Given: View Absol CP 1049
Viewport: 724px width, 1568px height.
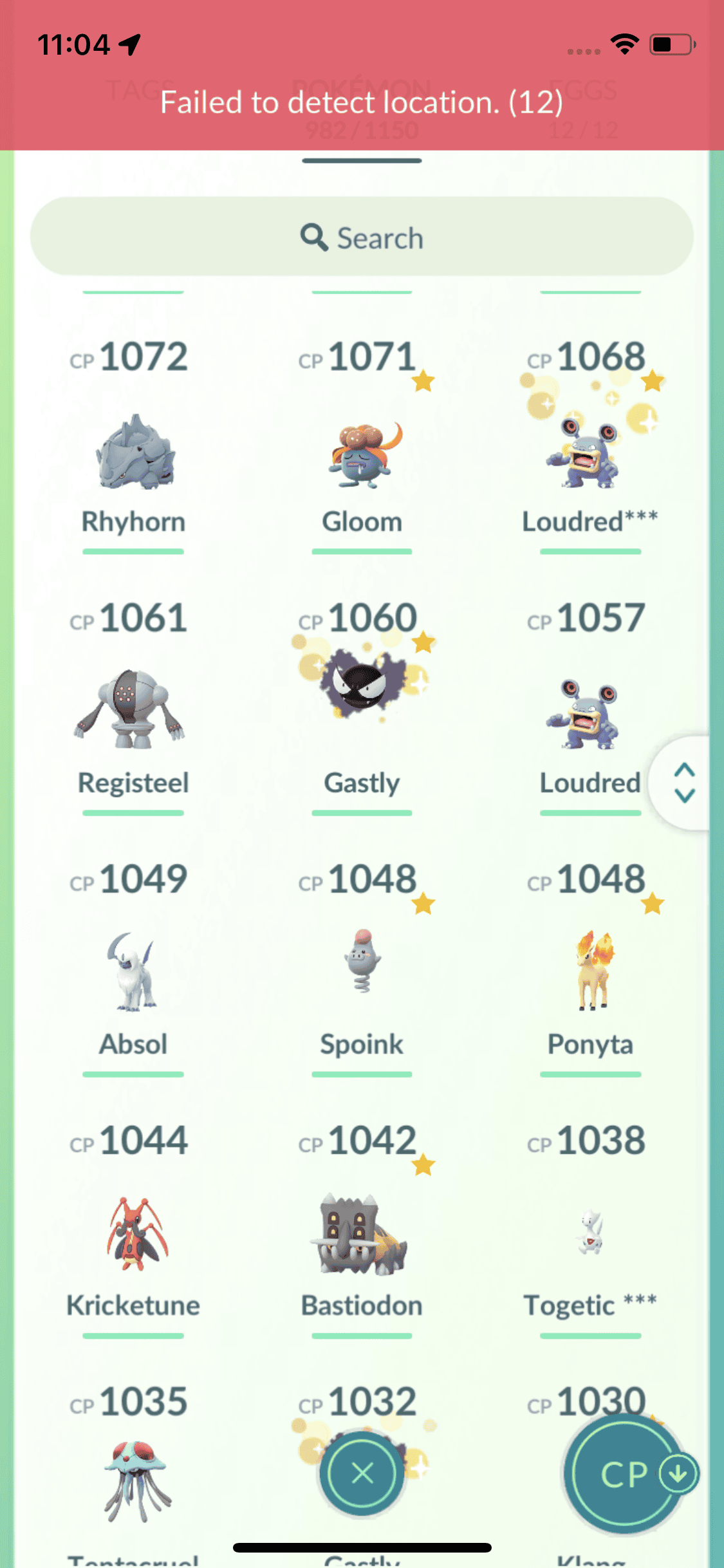Looking at the screenshot, I should click(133, 973).
